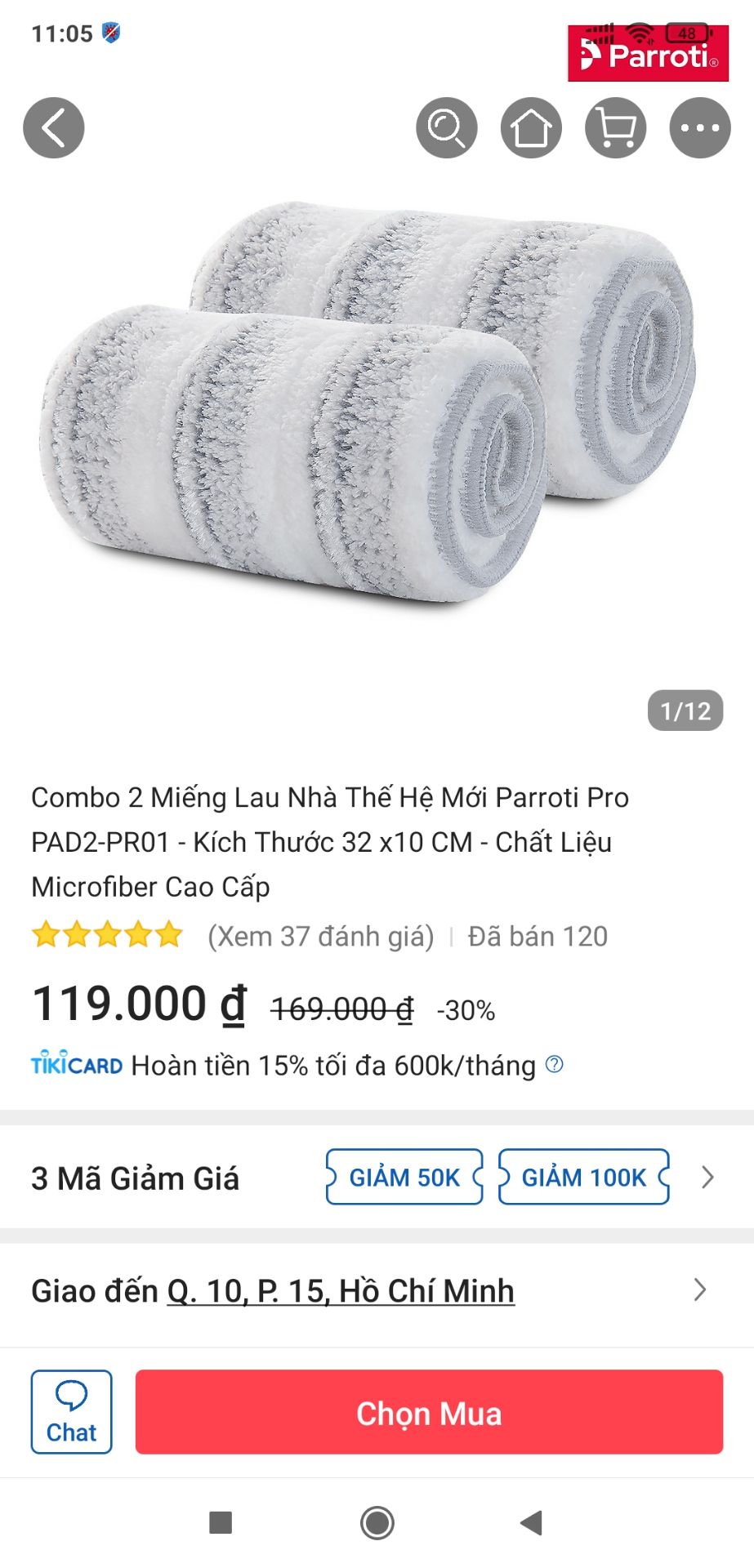This screenshot has height=1568, width=754.
Task: Return to the phone home screen
Action: pyautogui.click(x=377, y=1522)
